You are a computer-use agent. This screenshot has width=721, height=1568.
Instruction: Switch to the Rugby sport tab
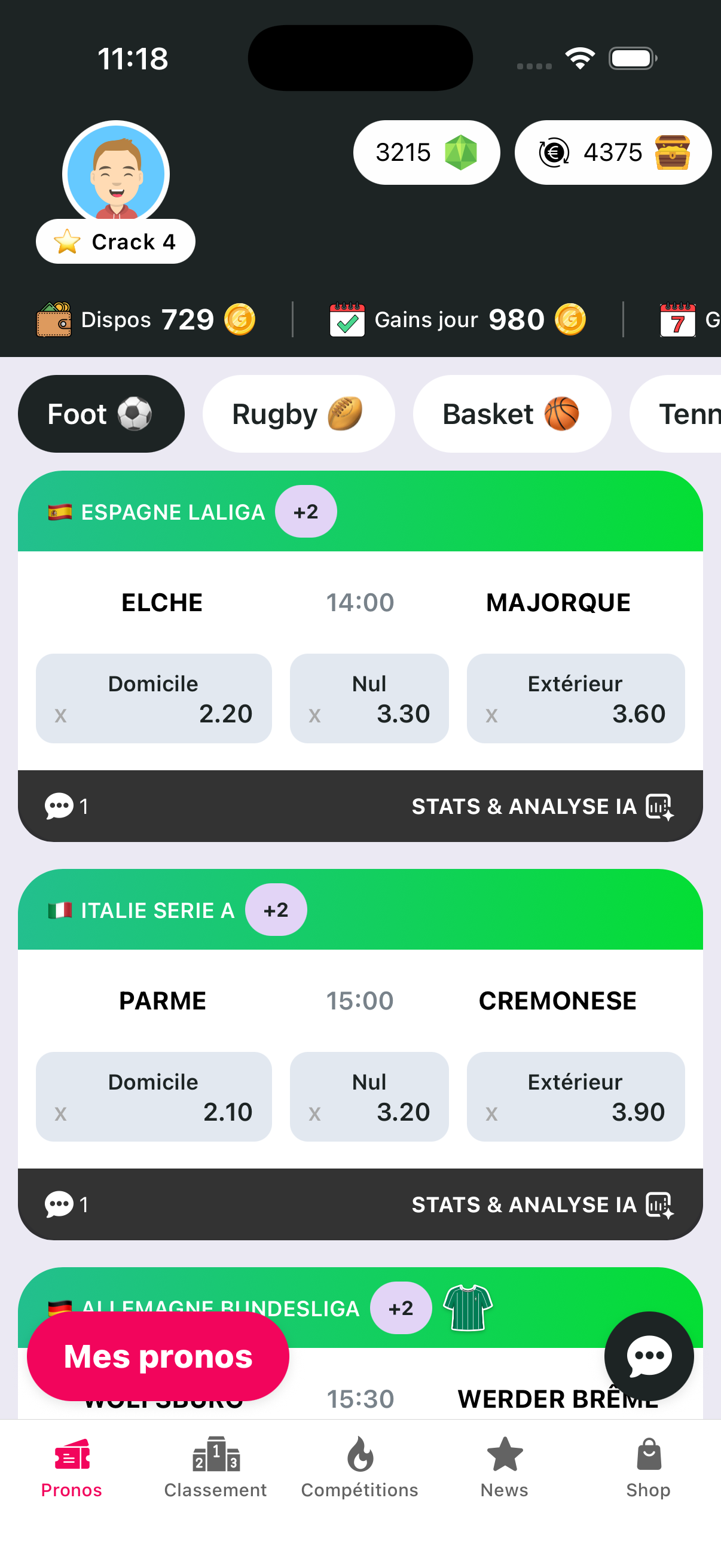pos(298,413)
